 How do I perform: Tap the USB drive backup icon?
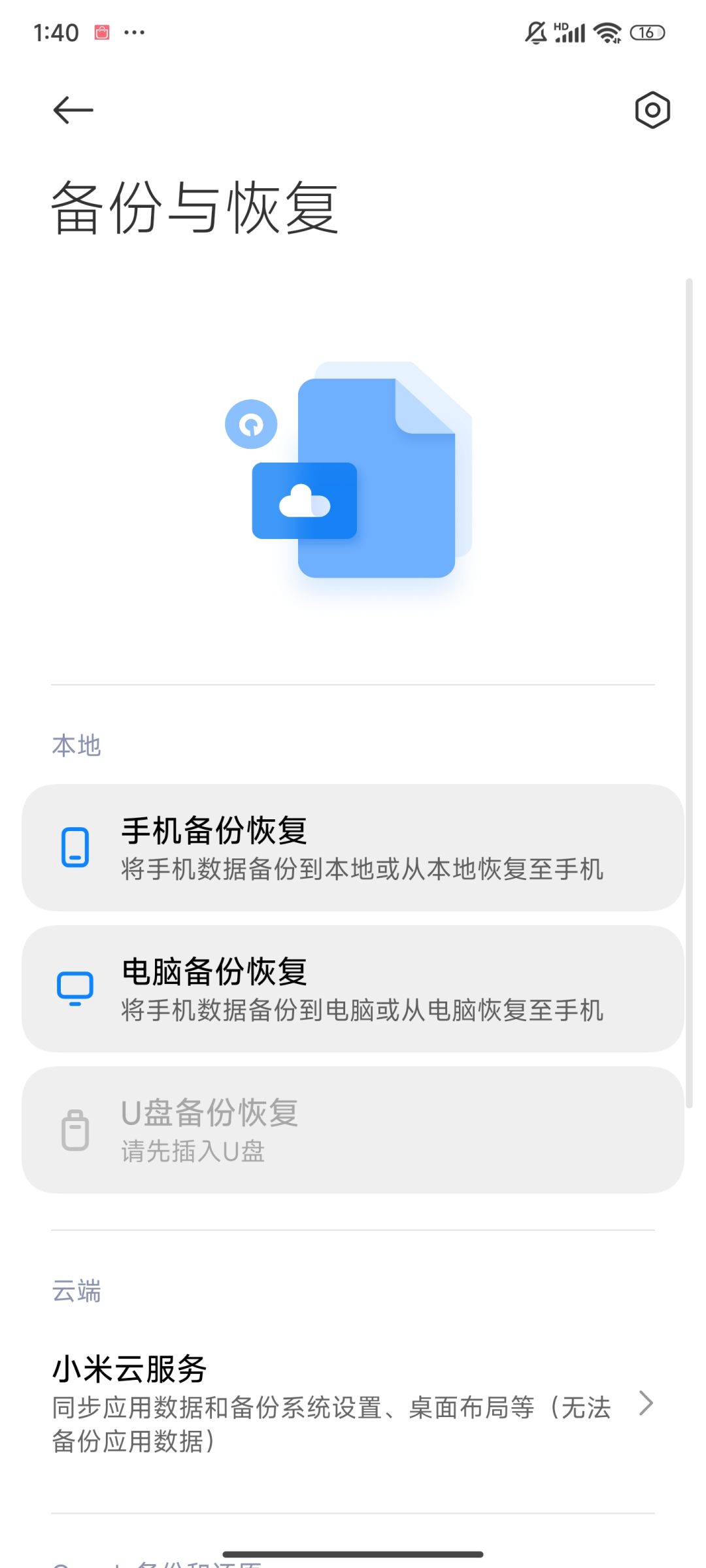(x=75, y=1130)
